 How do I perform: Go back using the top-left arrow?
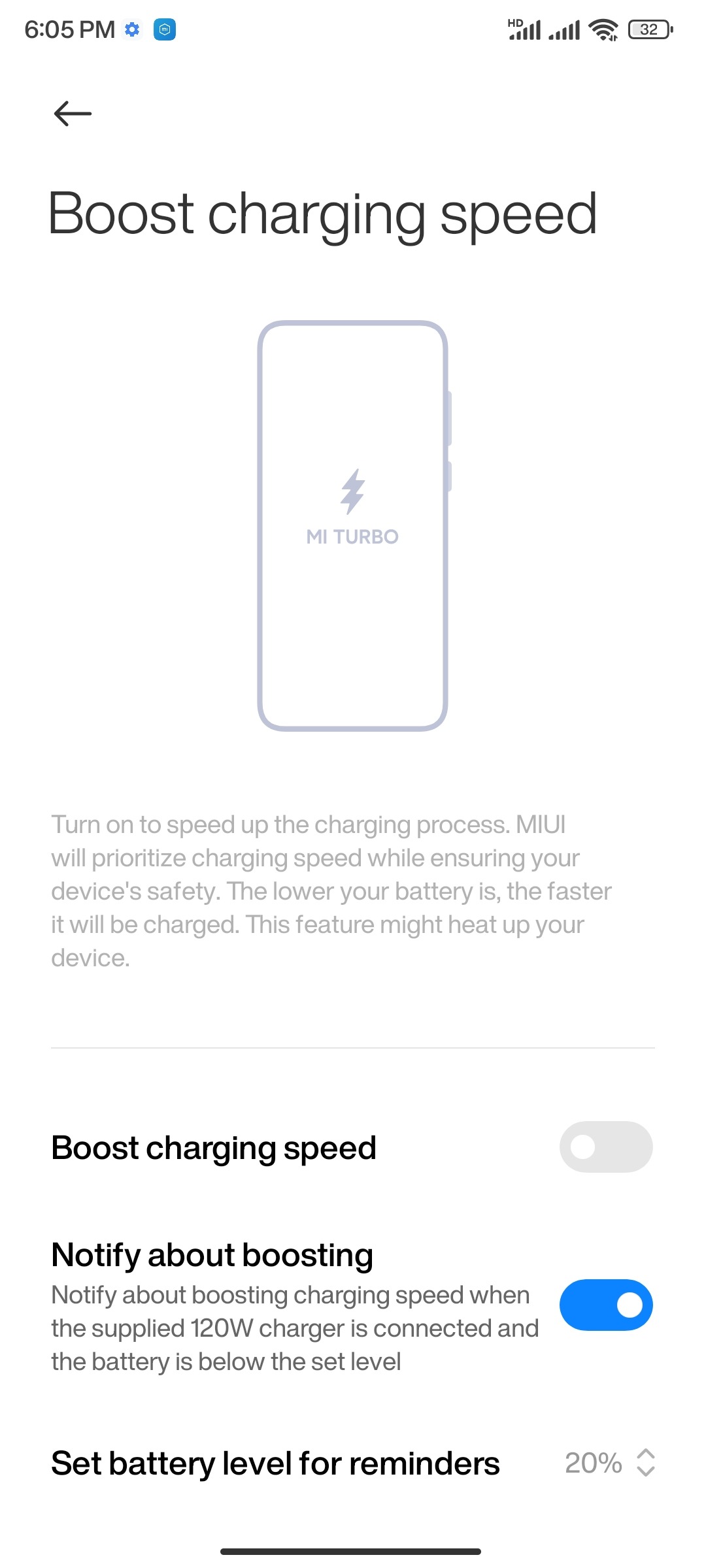pyautogui.click(x=73, y=114)
